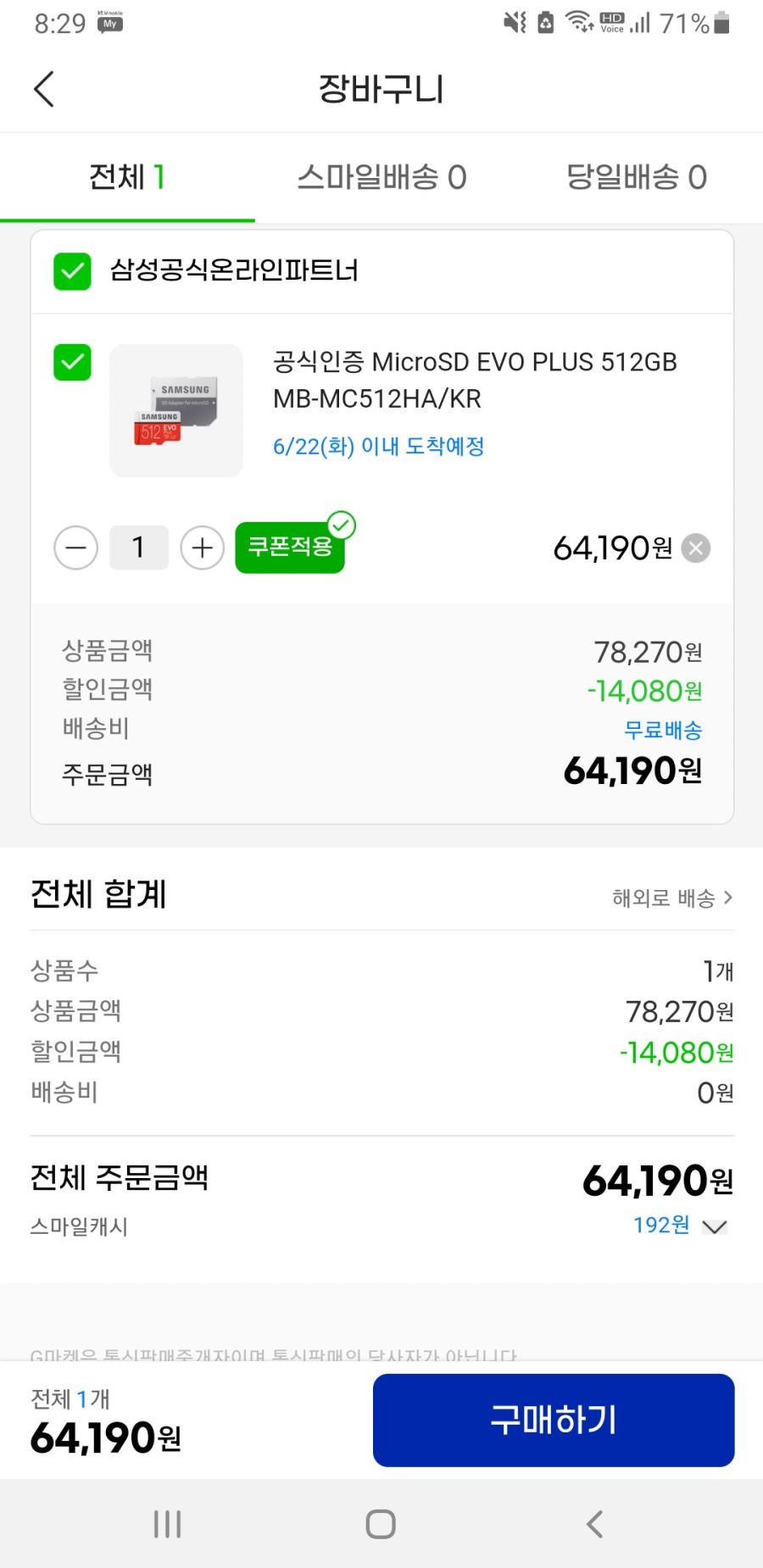Select the 전체 tab
The image size is (763, 1568).
127,177
